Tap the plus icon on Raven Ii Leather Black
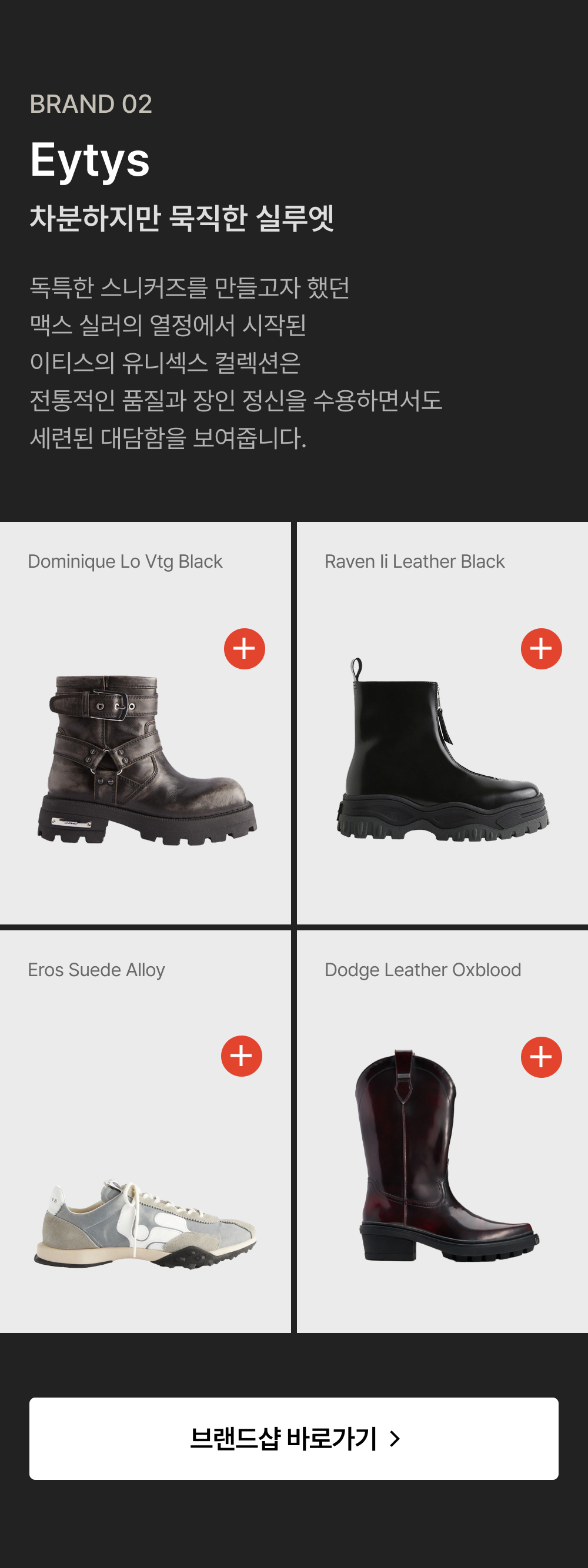The height and width of the screenshot is (1568, 588). (541, 648)
